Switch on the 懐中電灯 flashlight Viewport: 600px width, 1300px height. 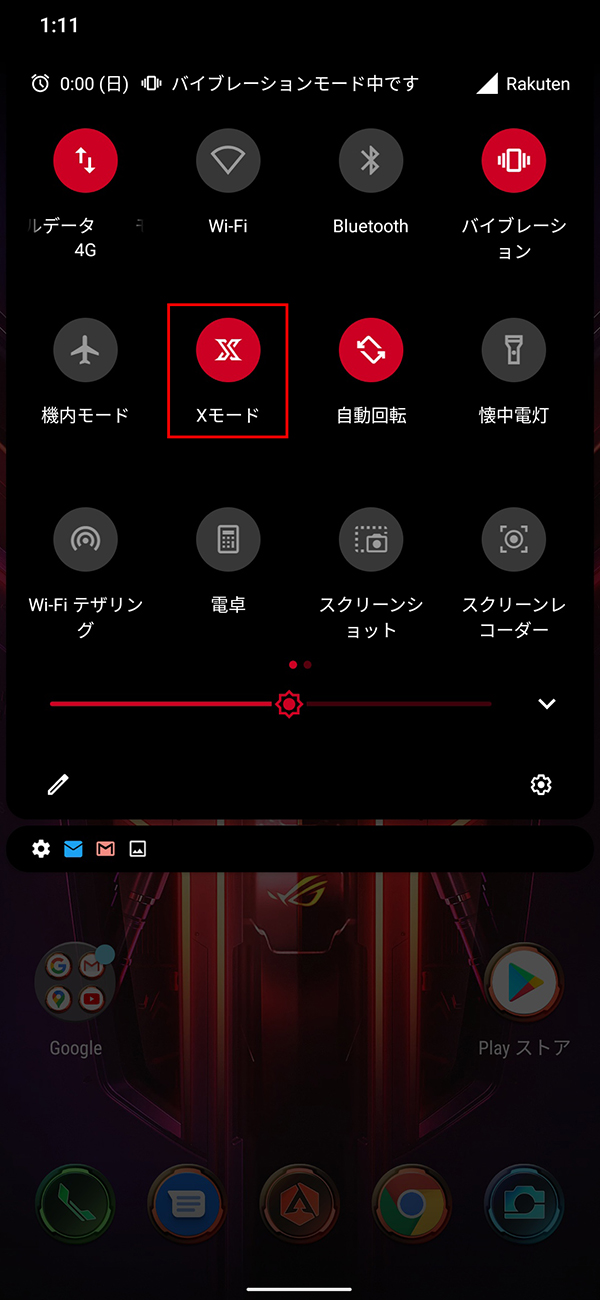click(514, 350)
